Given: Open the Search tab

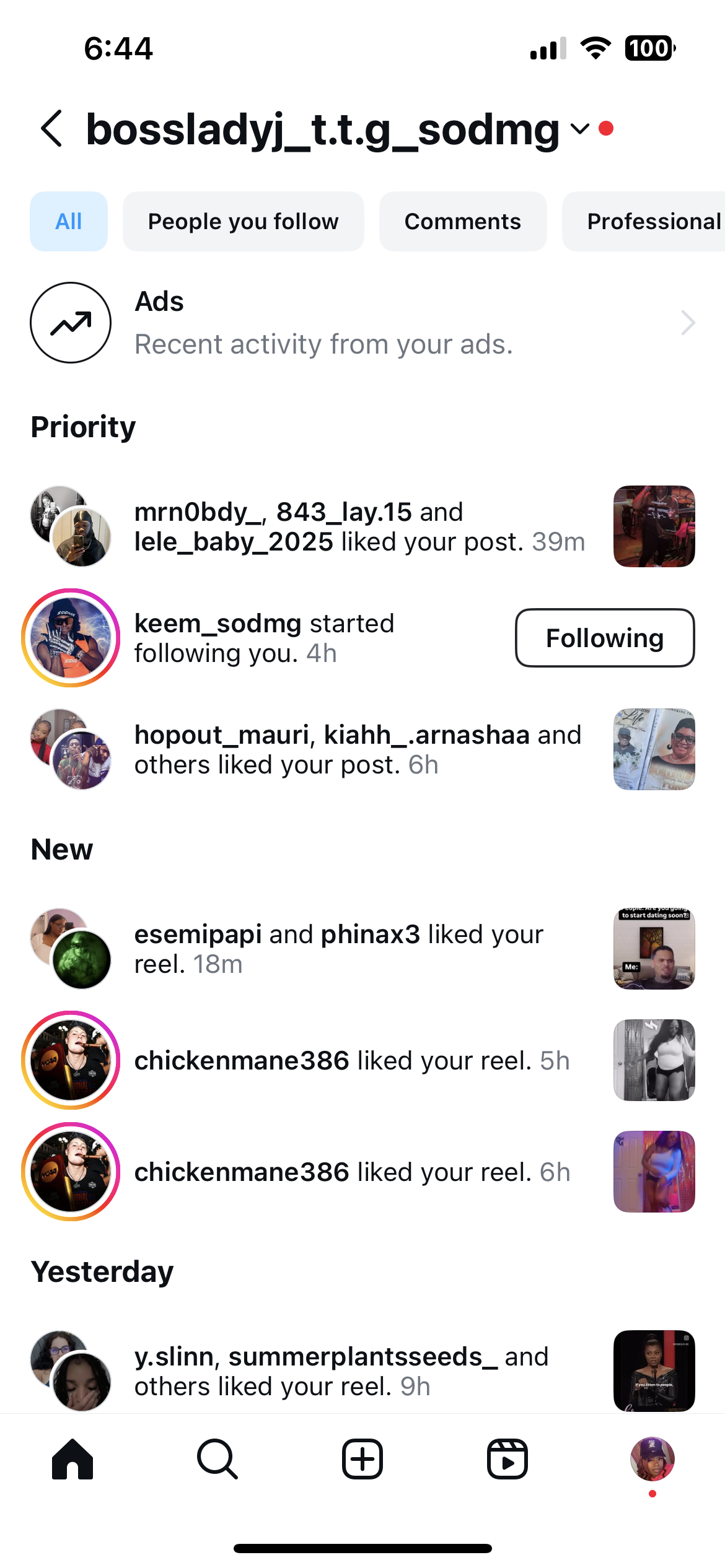Looking at the screenshot, I should point(217,1459).
